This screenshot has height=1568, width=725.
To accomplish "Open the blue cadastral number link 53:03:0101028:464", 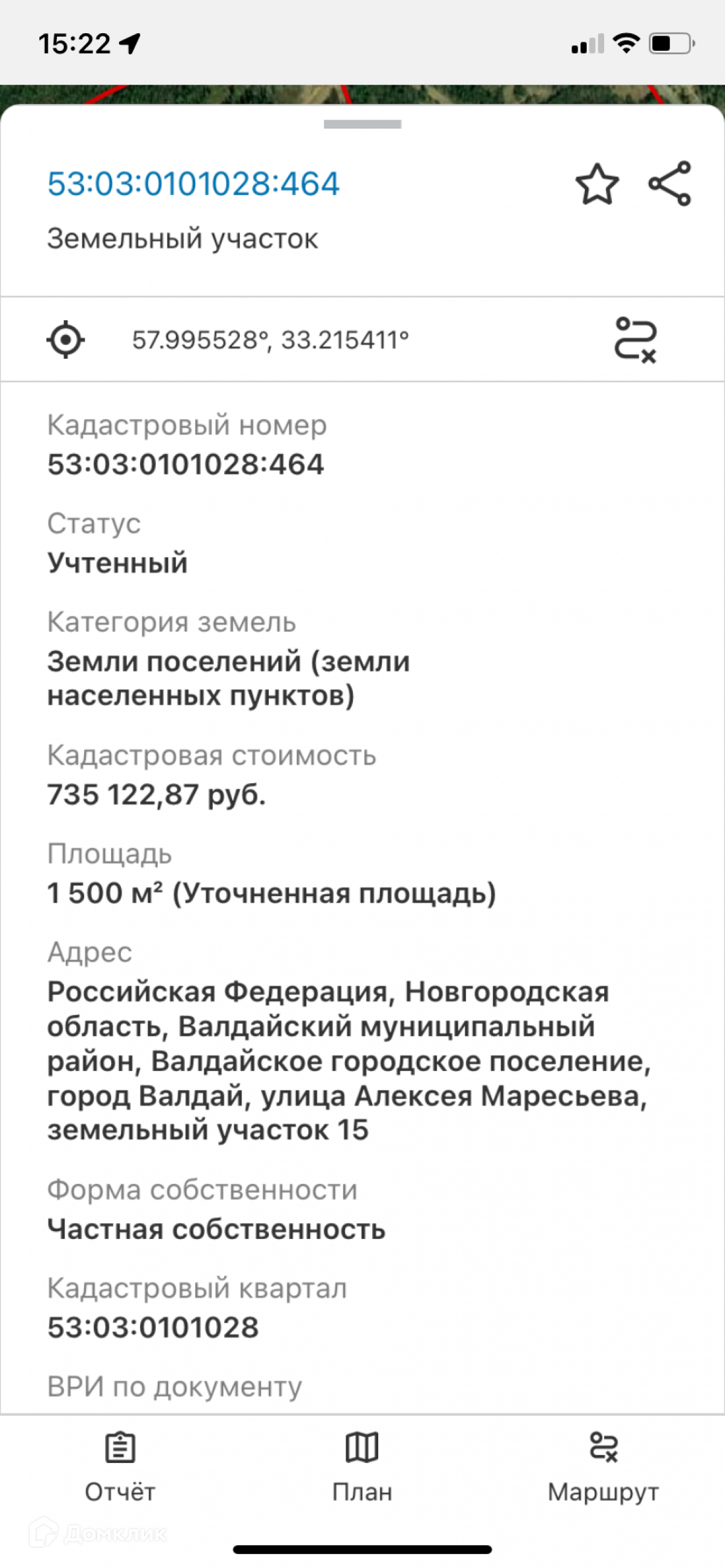I will (193, 184).
